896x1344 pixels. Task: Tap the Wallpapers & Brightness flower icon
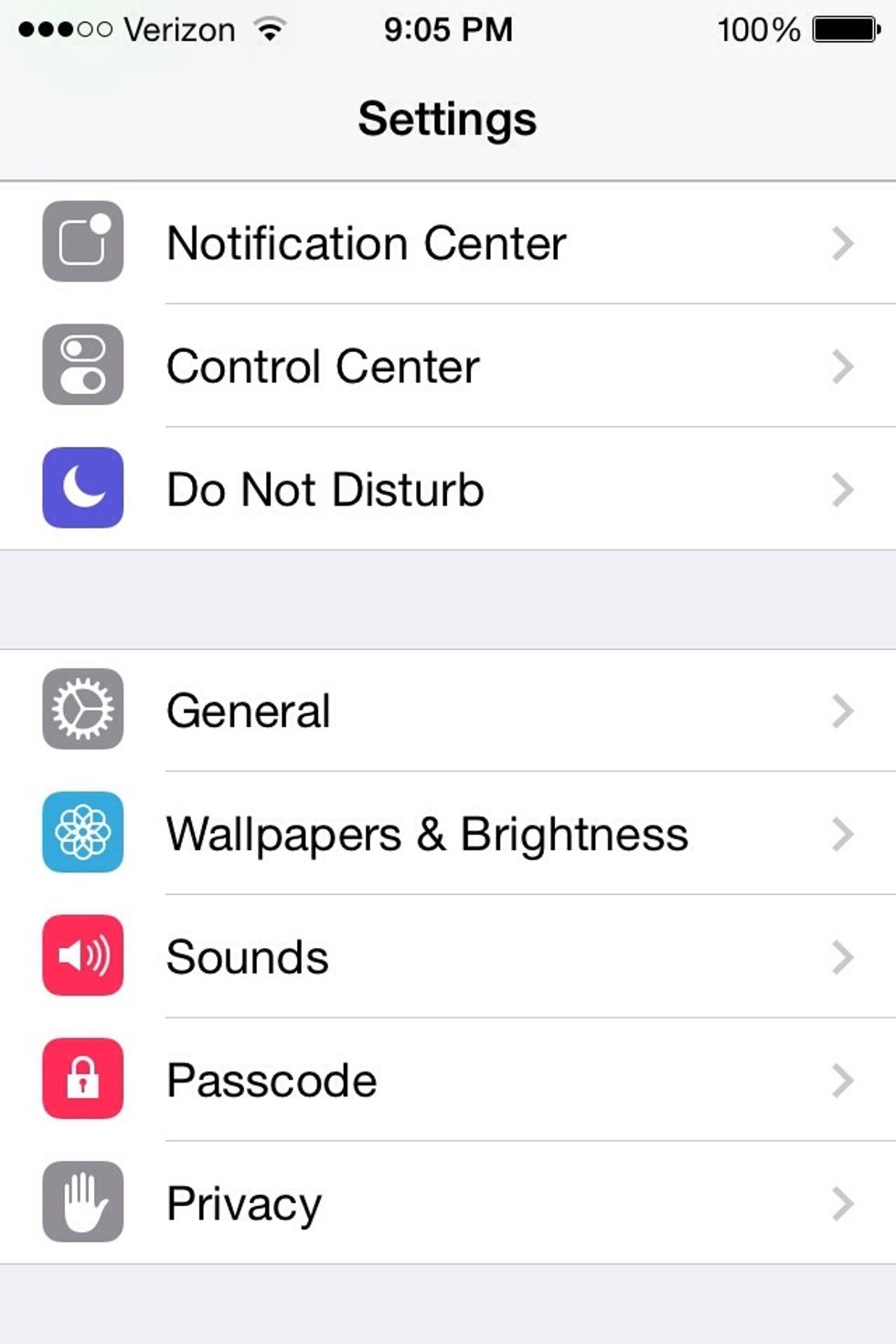pos(82,834)
